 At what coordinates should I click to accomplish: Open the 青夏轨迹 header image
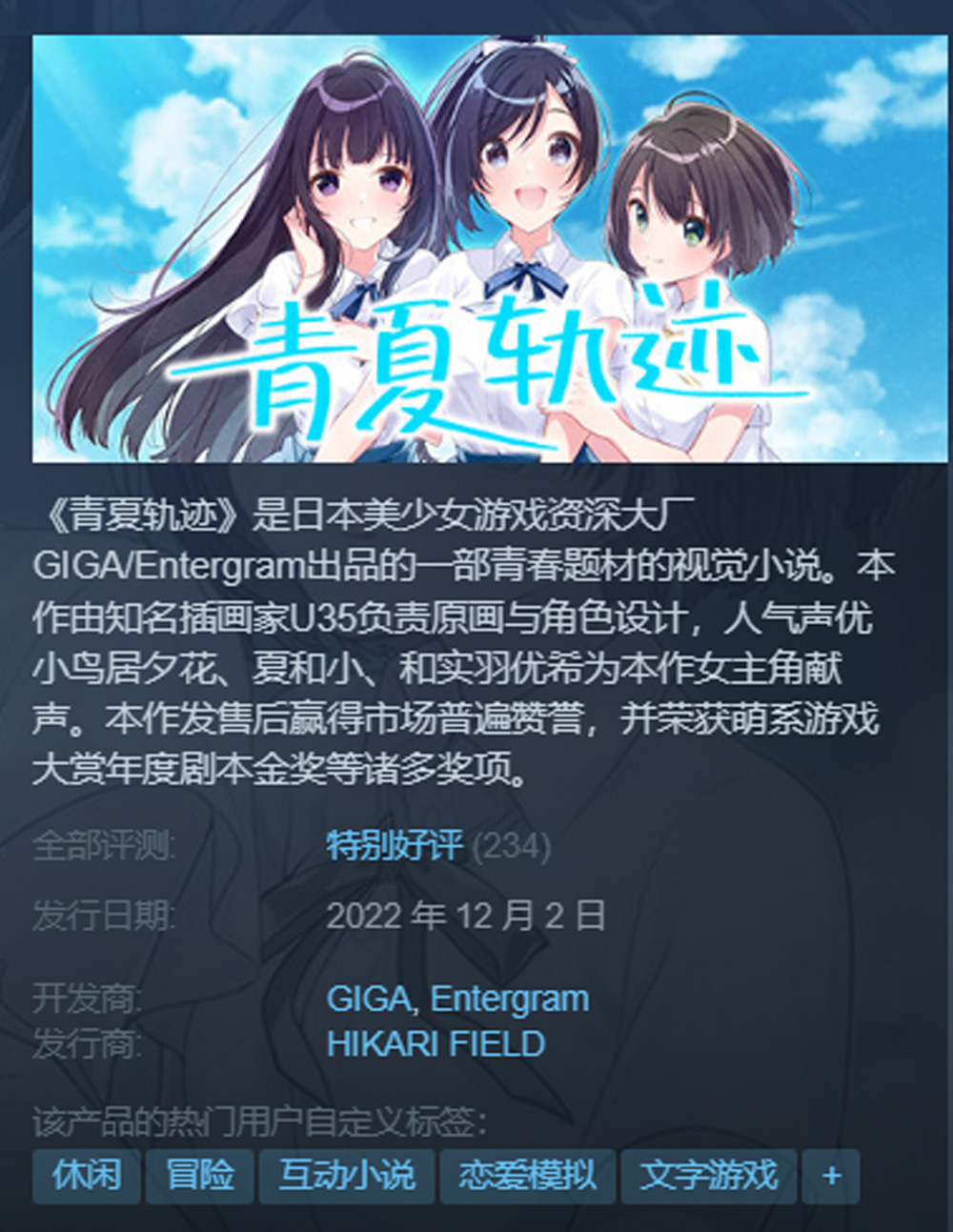[490, 248]
